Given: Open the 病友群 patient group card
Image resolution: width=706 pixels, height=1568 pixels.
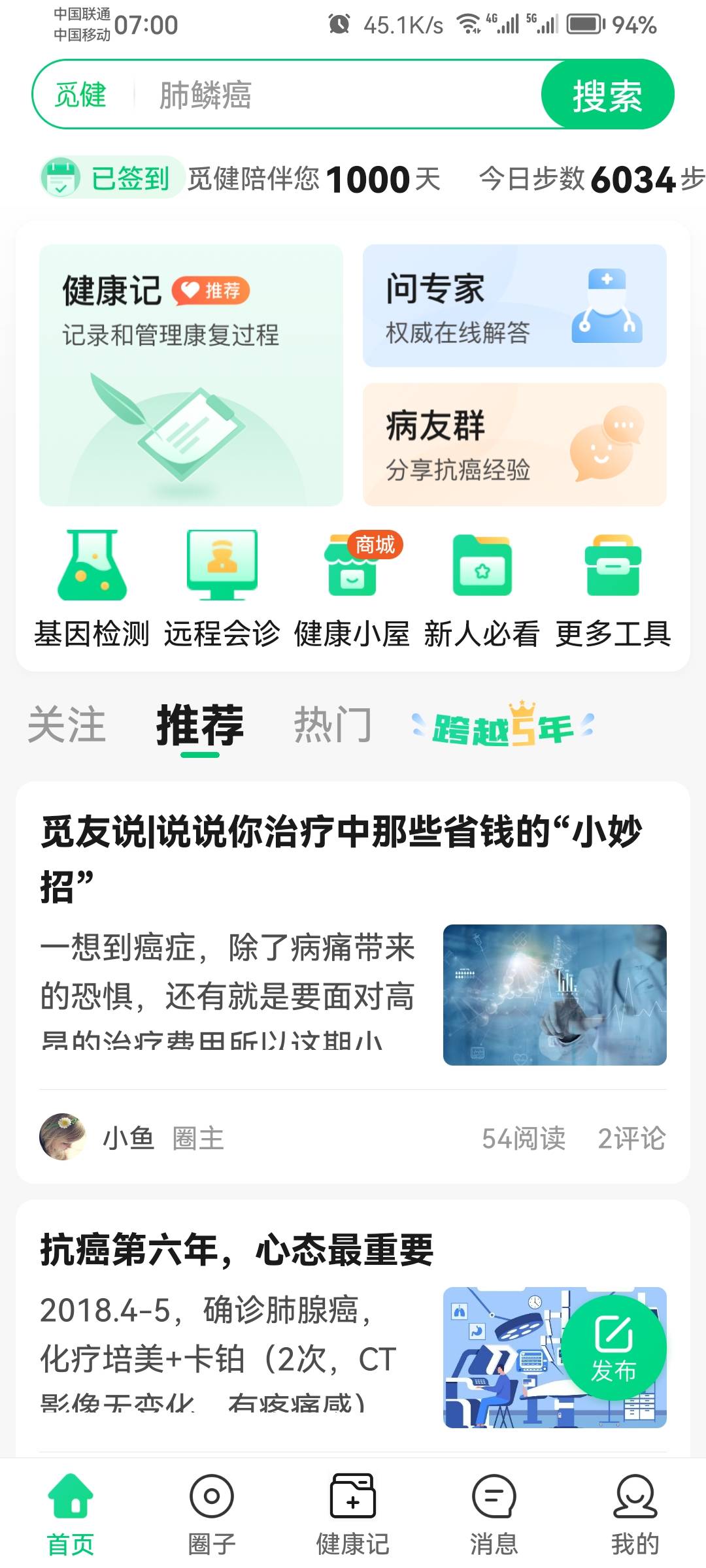Looking at the screenshot, I should (514, 444).
